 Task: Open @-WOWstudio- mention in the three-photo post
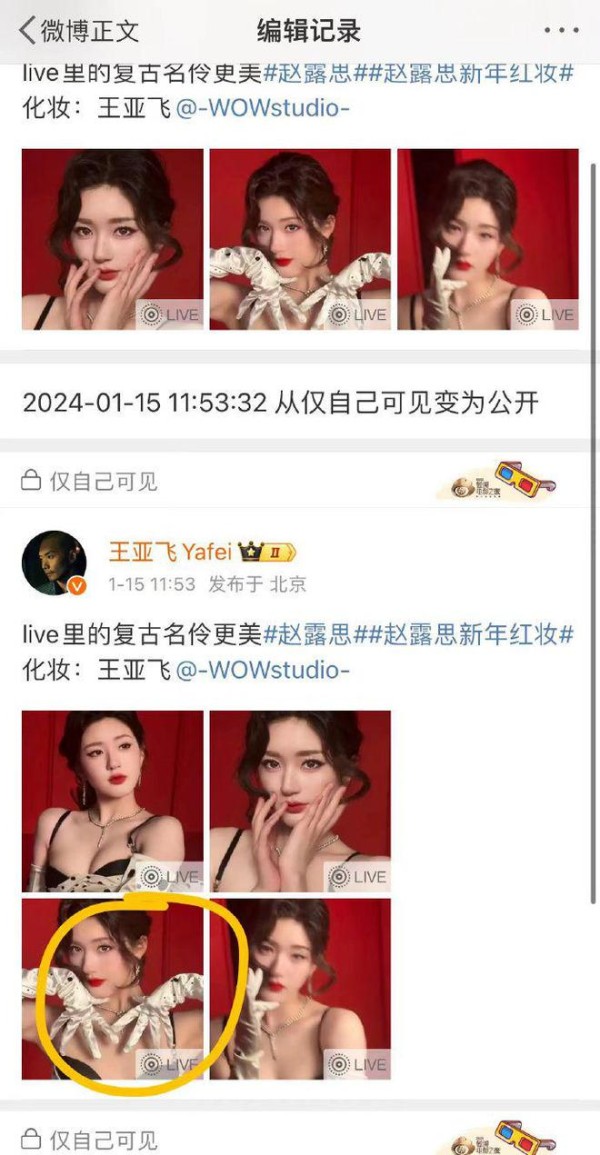pyautogui.click(x=261, y=109)
